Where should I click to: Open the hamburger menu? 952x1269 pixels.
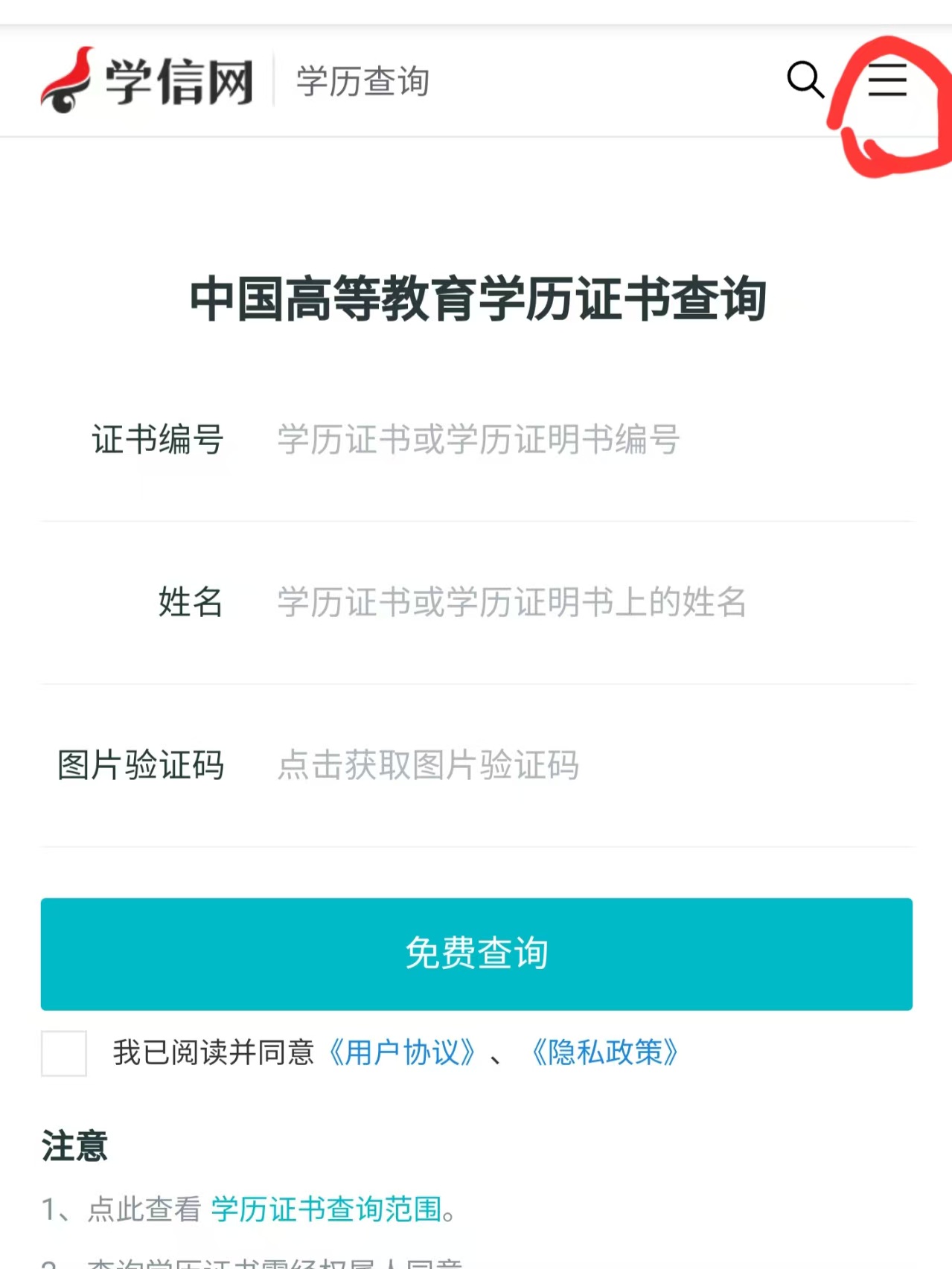(887, 80)
